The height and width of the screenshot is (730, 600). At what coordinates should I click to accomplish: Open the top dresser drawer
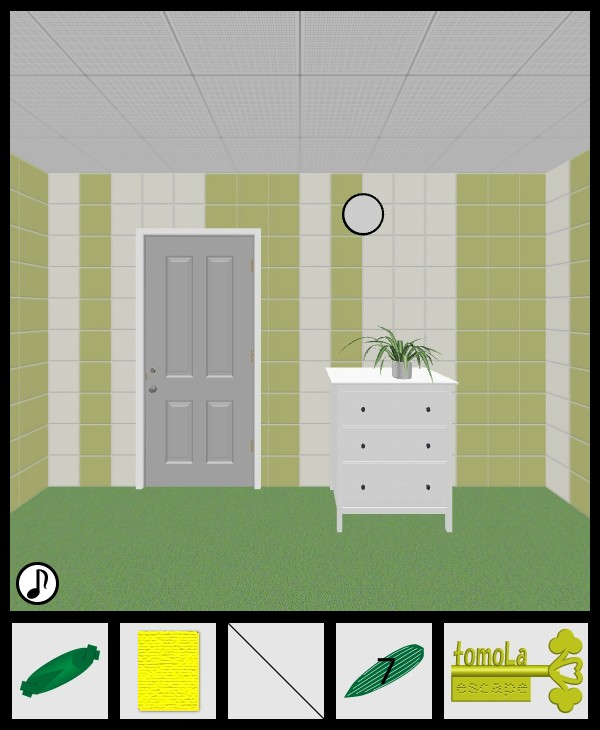tap(394, 408)
